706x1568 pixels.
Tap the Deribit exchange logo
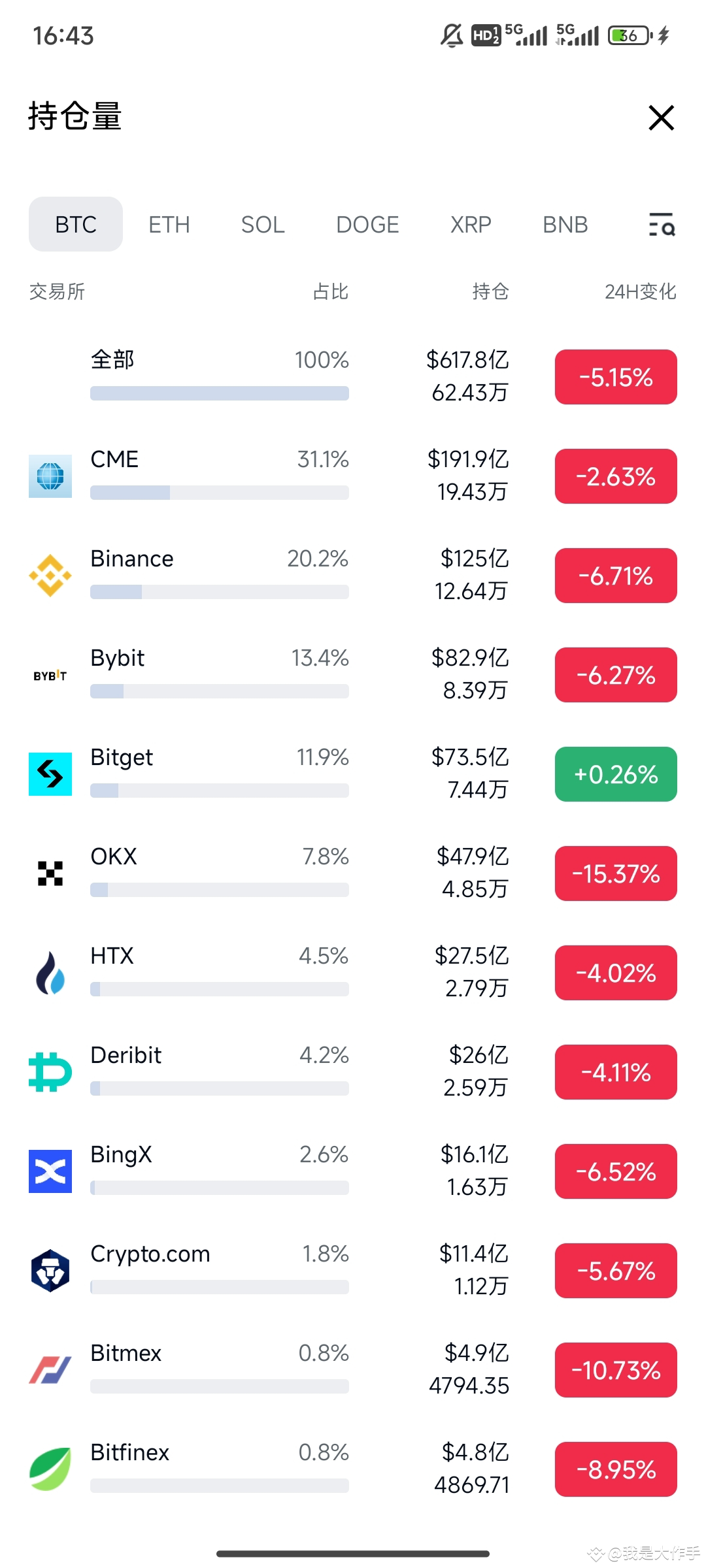coord(50,1071)
